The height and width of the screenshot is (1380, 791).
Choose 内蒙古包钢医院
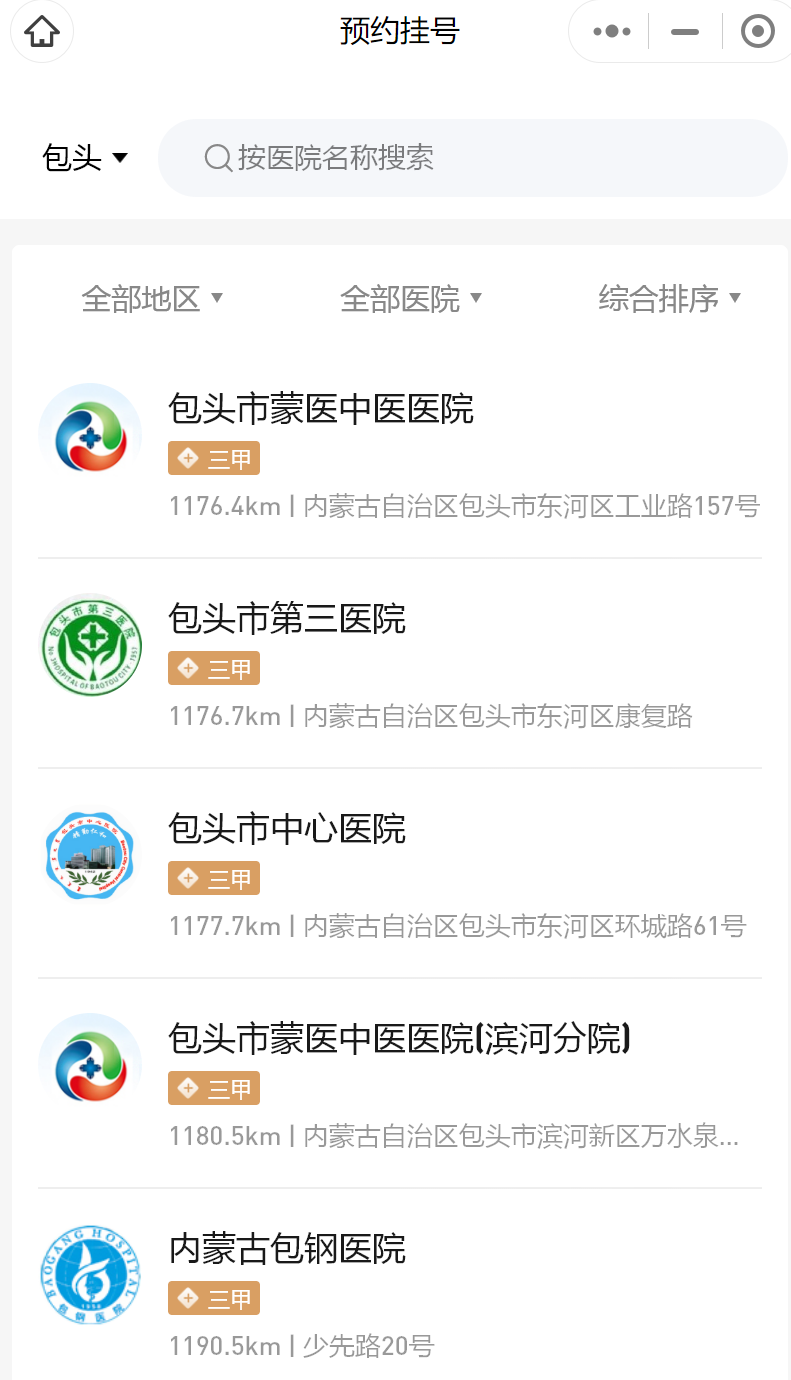(x=400, y=1293)
